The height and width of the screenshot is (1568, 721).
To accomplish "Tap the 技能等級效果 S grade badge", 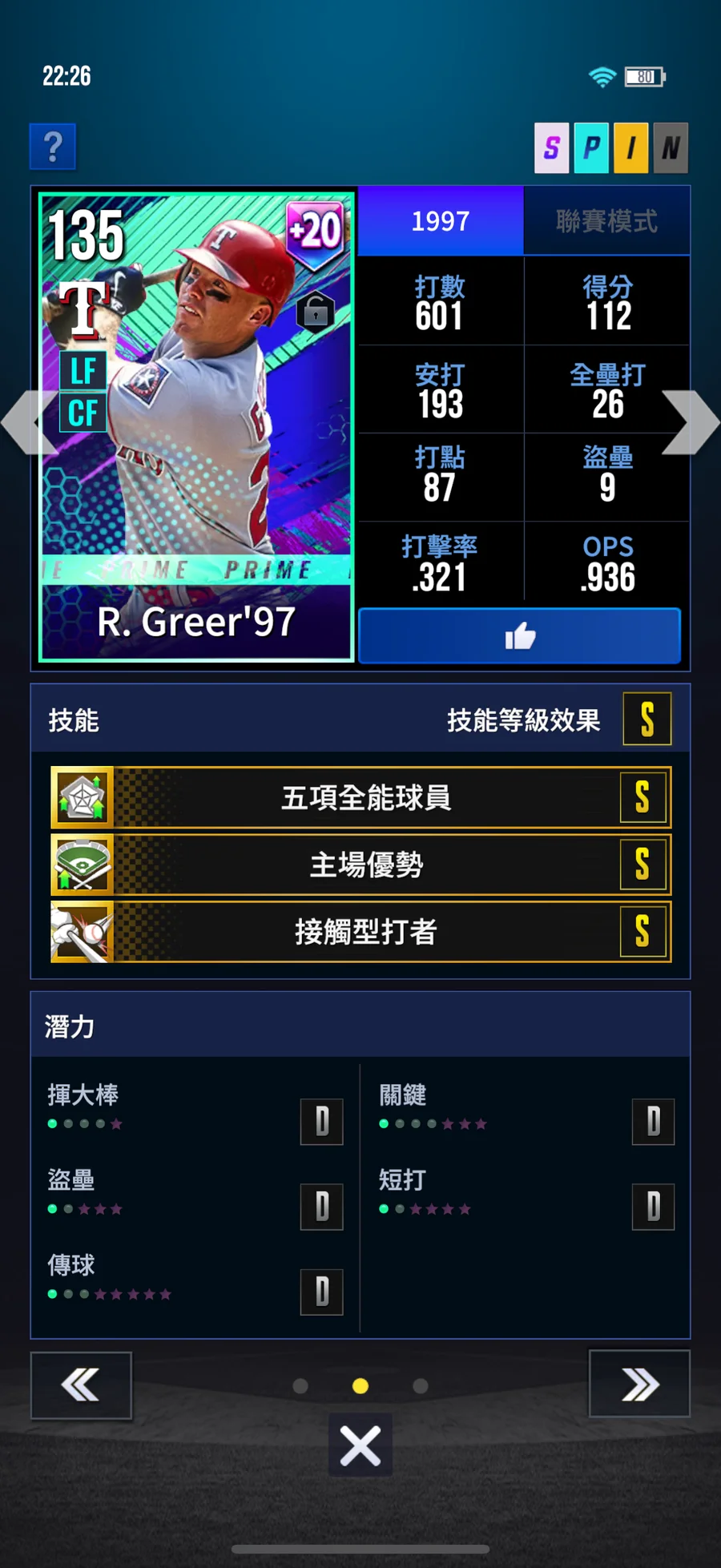I will [647, 720].
